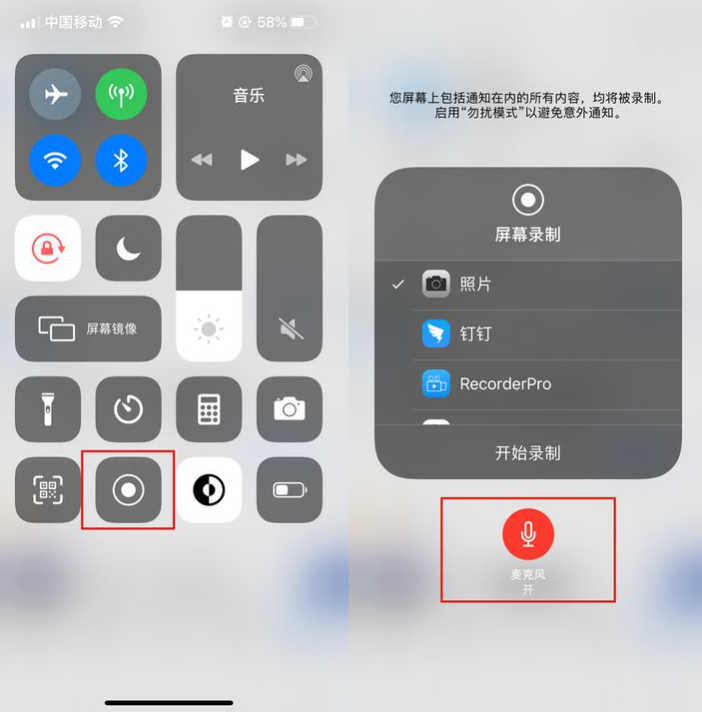Play music in the 音乐 panel
The width and height of the screenshot is (702, 712).
[x=249, y=160]
